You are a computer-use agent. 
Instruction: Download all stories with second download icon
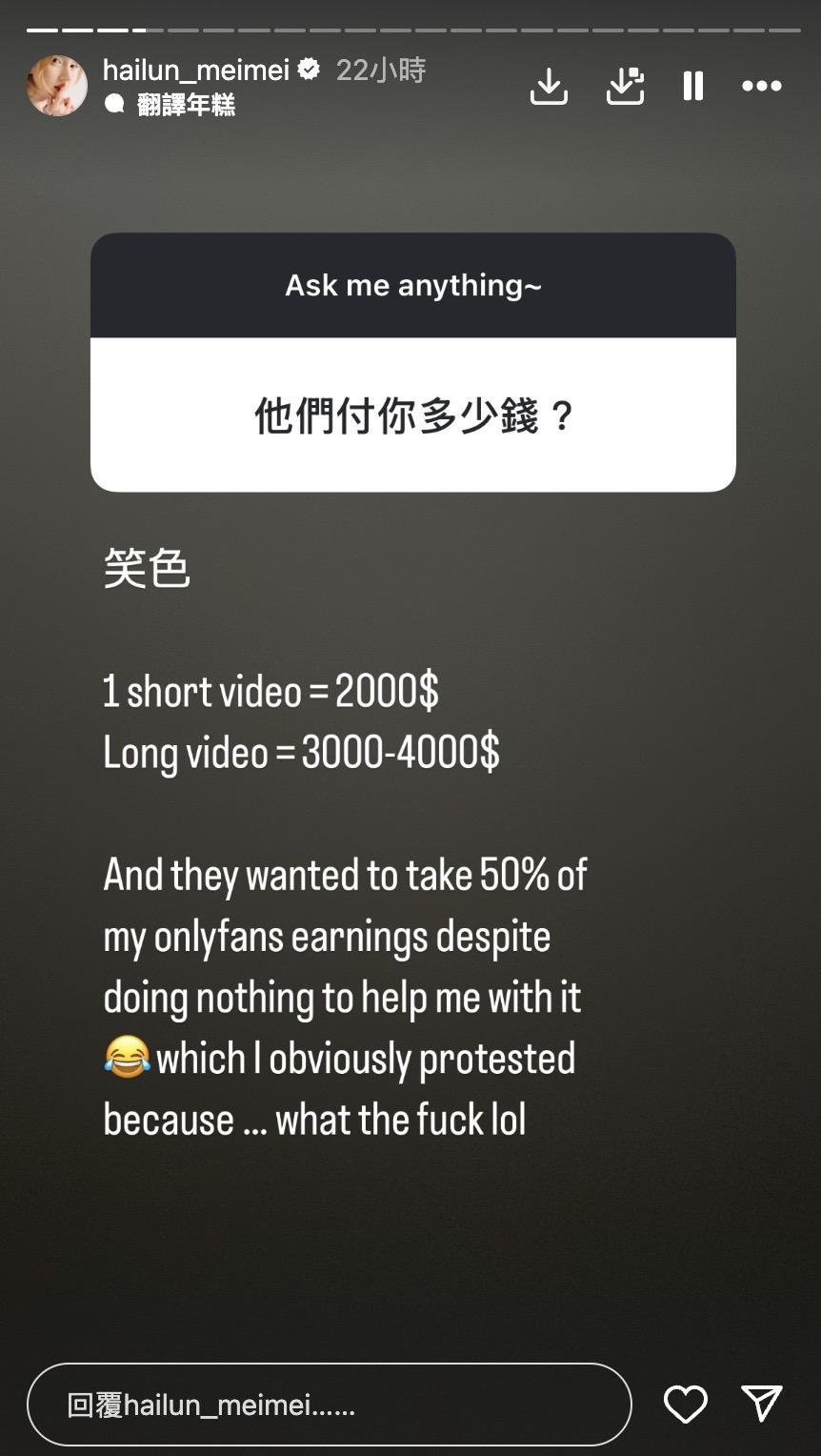tap(625, 87)
